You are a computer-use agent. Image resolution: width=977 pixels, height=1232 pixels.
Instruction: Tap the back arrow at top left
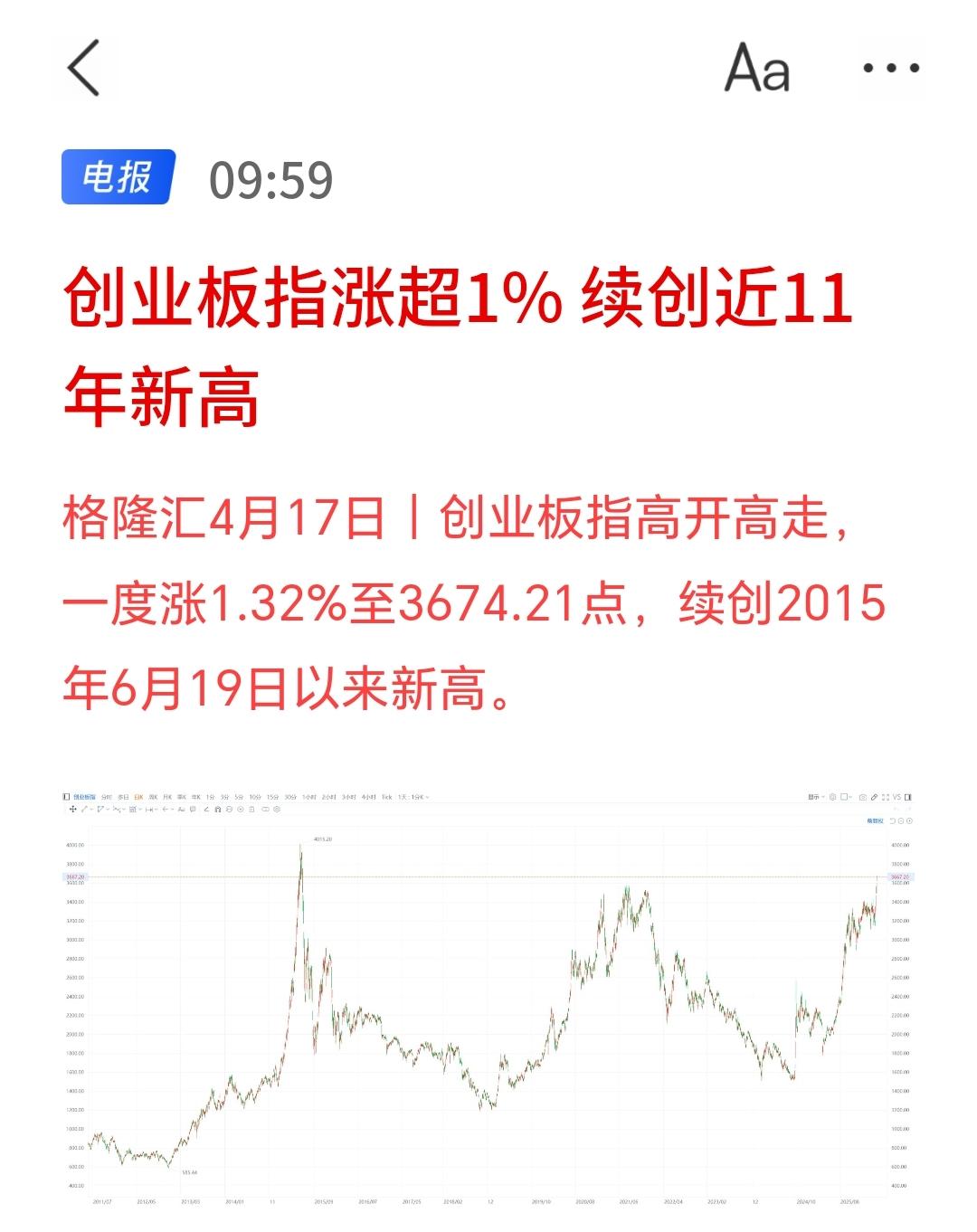pos(81,72)
